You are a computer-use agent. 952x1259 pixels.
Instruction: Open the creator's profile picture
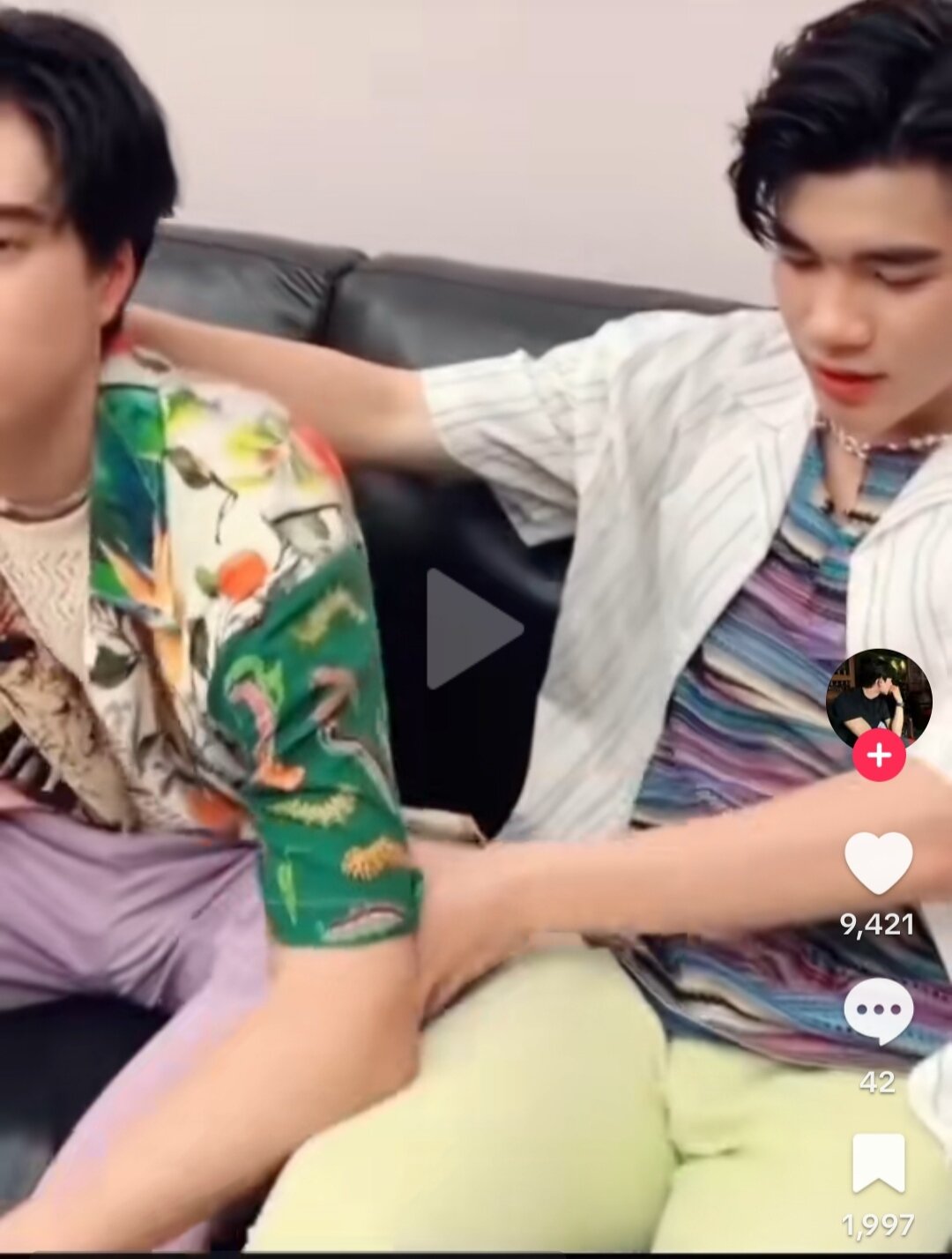coord(878,698)
